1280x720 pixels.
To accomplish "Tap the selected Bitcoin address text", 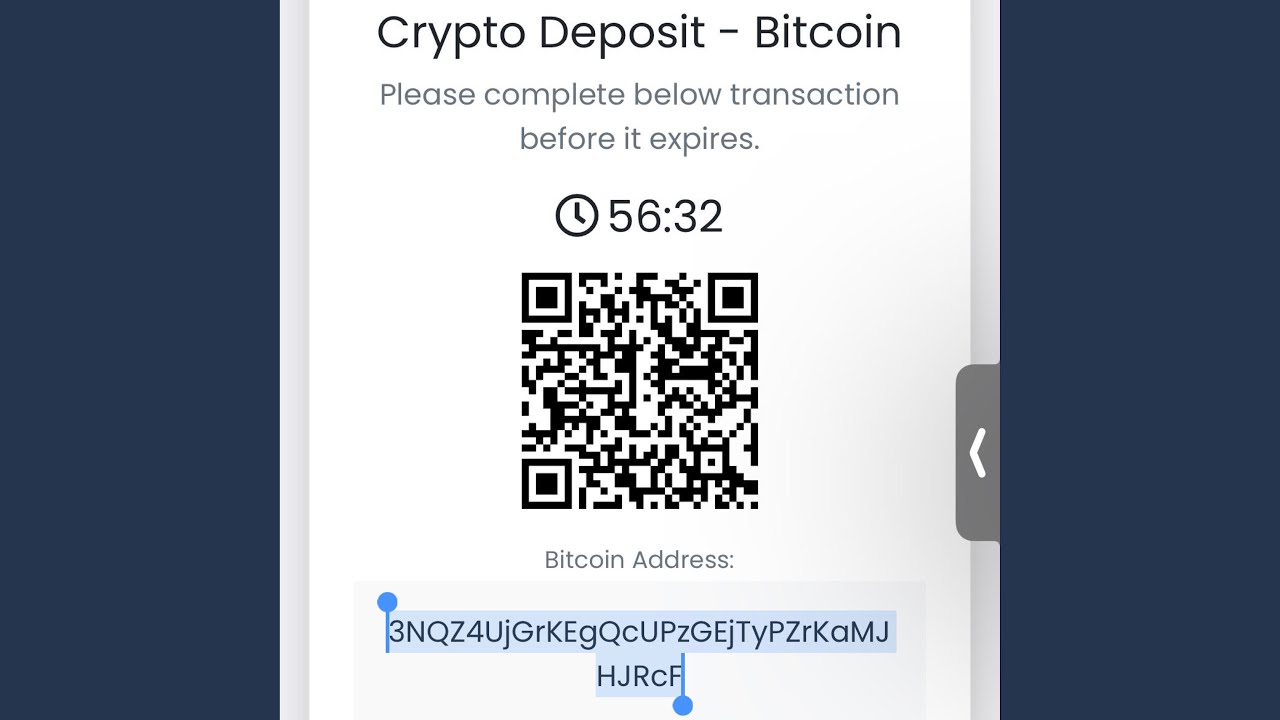I will click(x=639, y=654).
